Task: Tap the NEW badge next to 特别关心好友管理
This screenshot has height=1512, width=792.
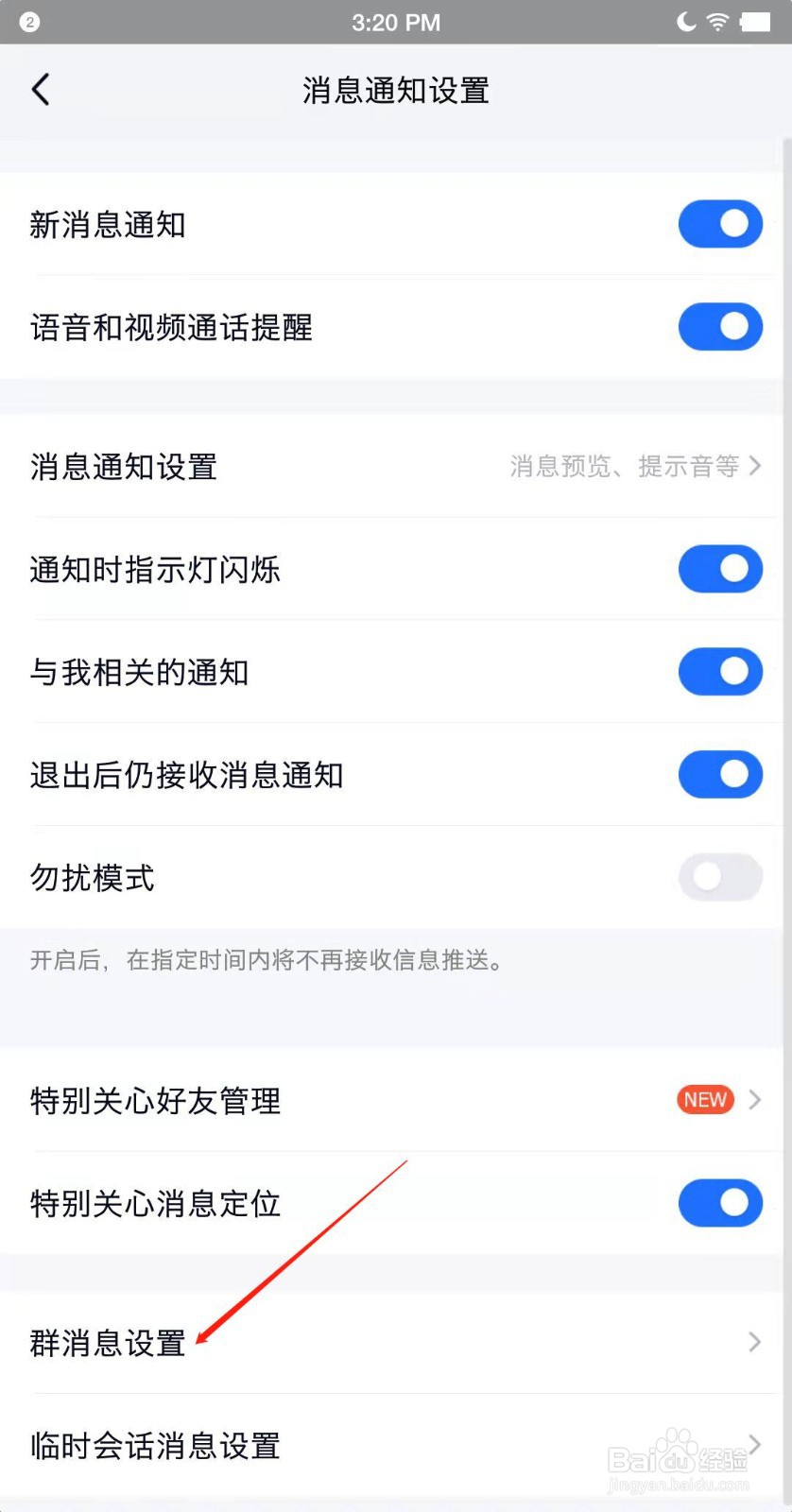Action: (x=704, y=1099)
